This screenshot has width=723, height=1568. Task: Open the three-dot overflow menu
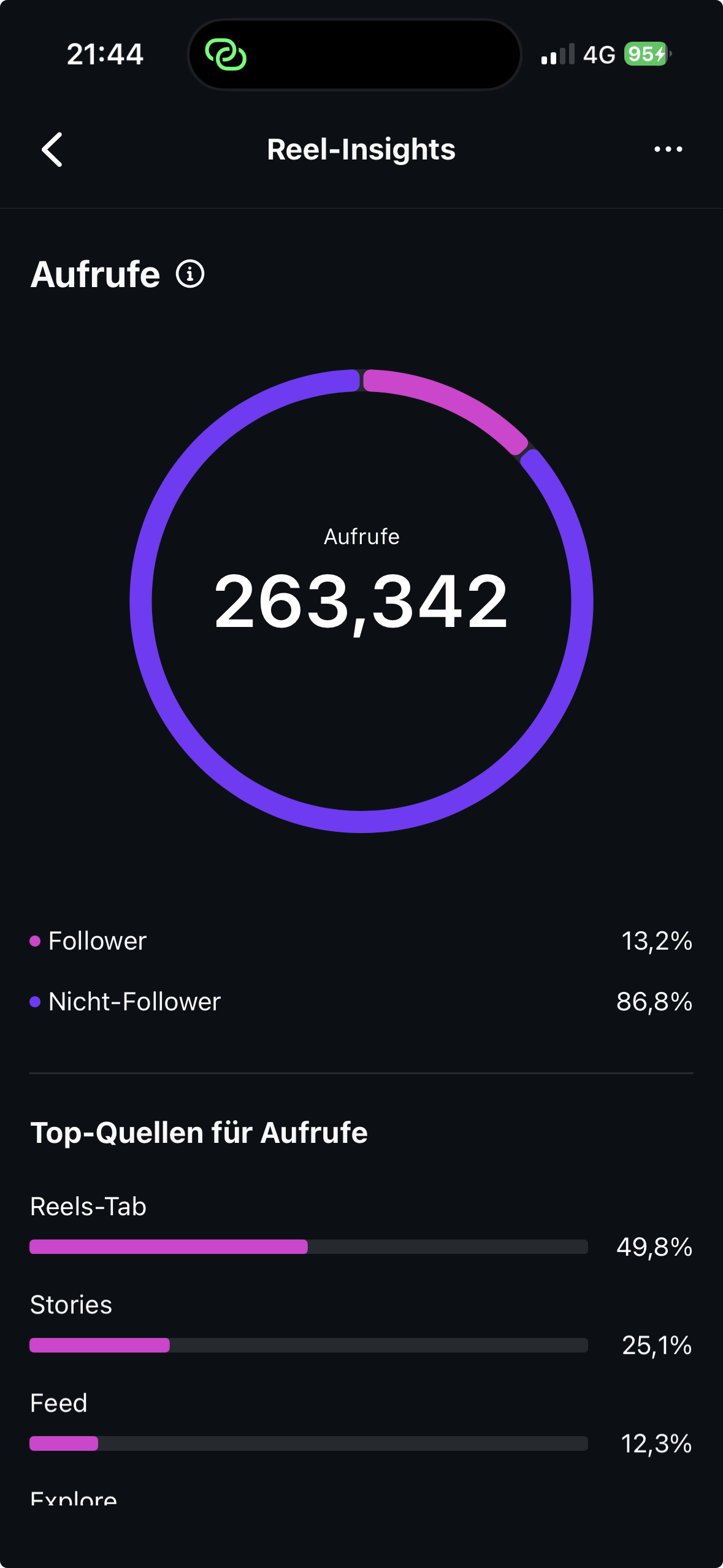point(668,149)
